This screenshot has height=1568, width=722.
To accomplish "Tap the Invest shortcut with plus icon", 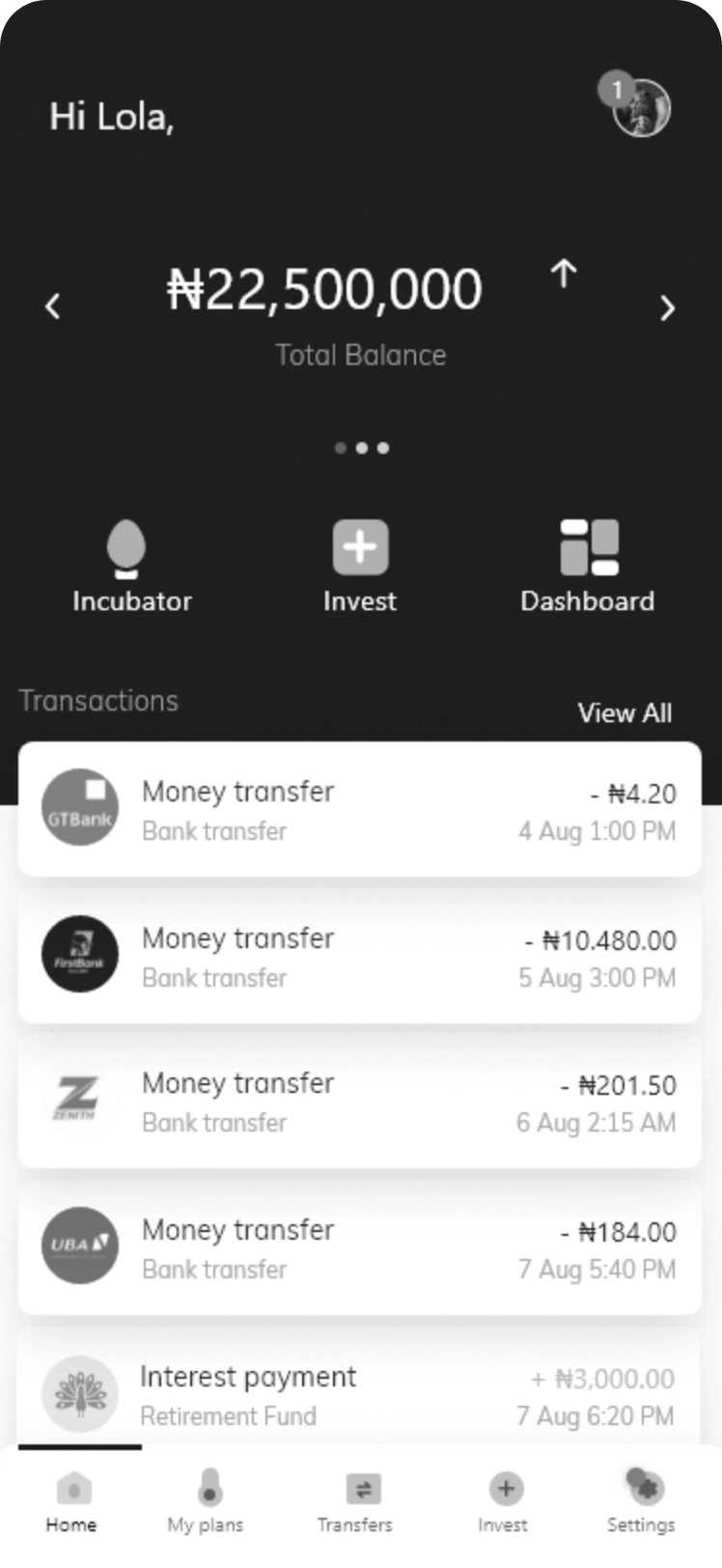I will [360, 568].
